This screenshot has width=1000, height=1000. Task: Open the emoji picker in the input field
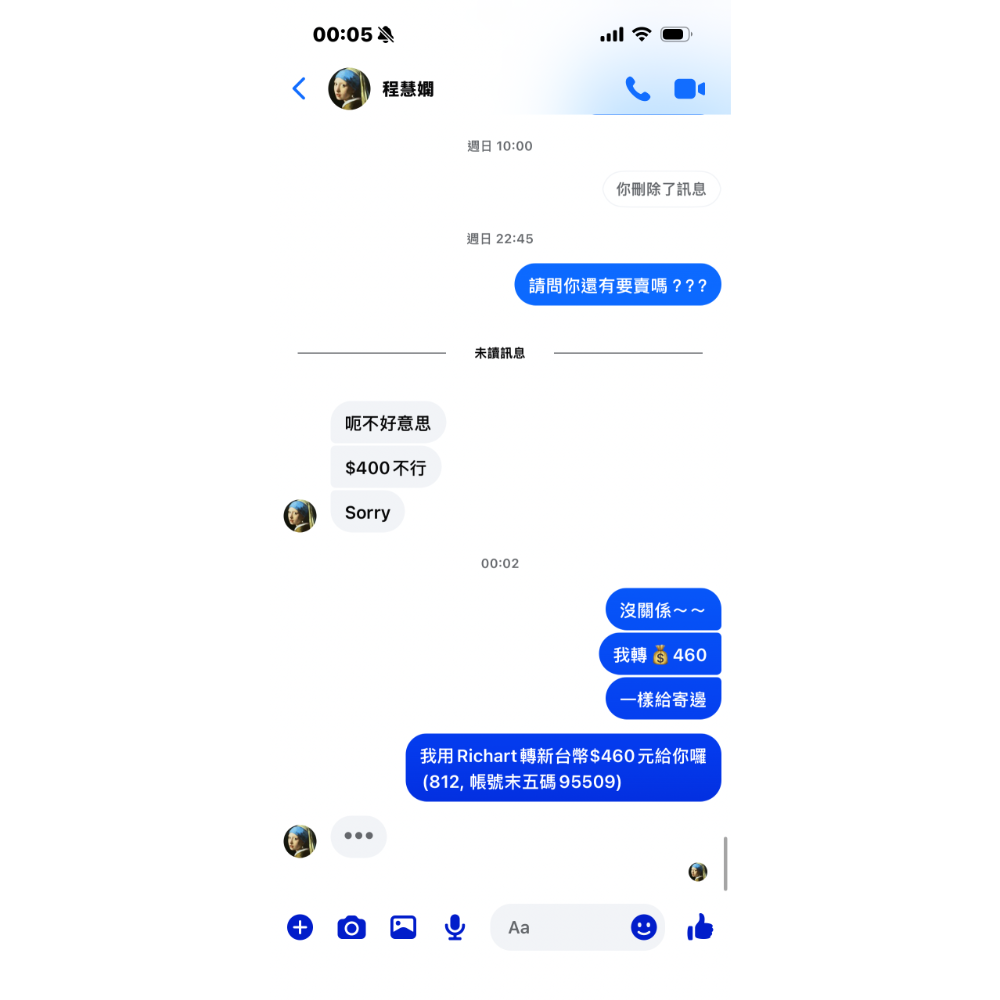pyautogui.click(x=644, y=927)
